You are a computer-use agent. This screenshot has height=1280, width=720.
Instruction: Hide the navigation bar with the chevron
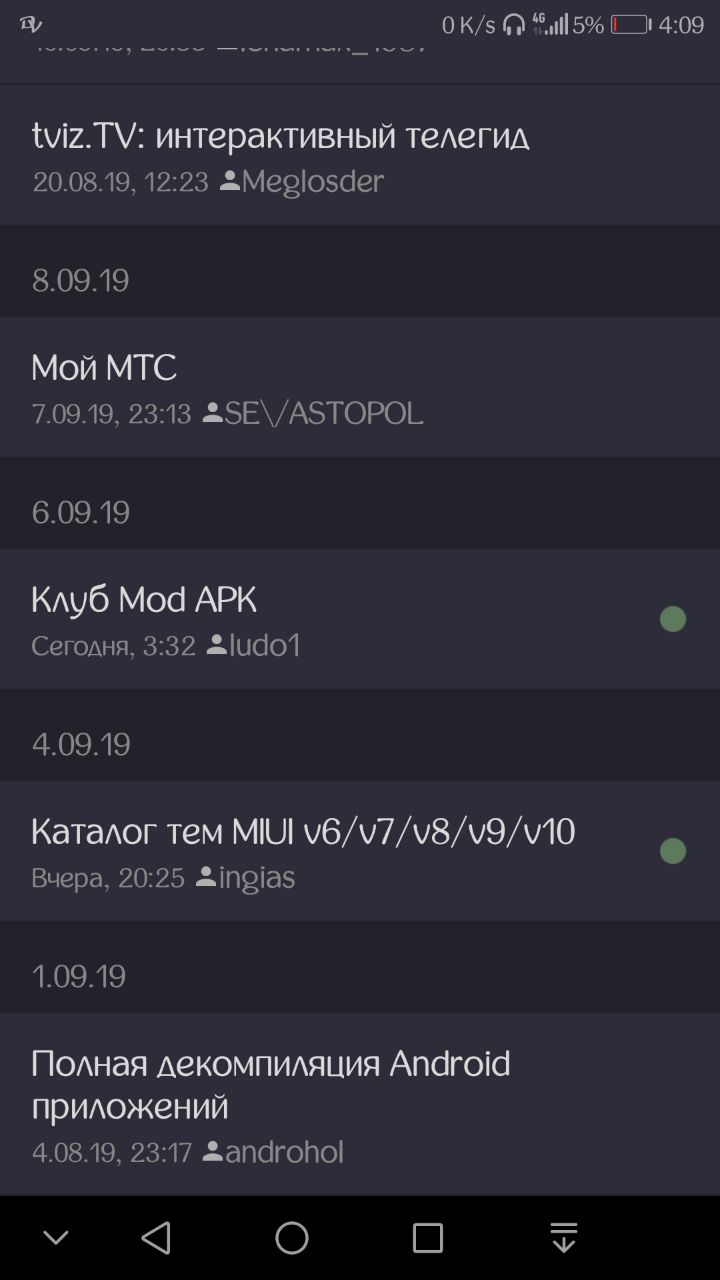56,1238
